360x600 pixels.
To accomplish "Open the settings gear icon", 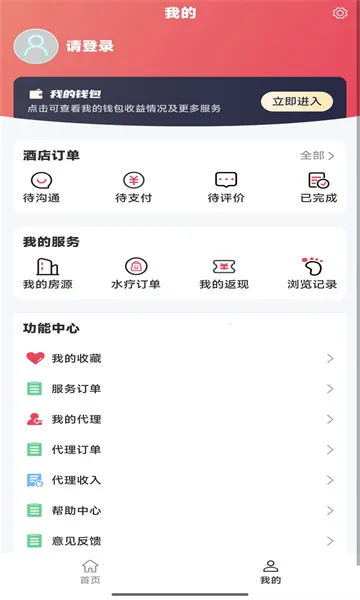I will tap(340, 13).
